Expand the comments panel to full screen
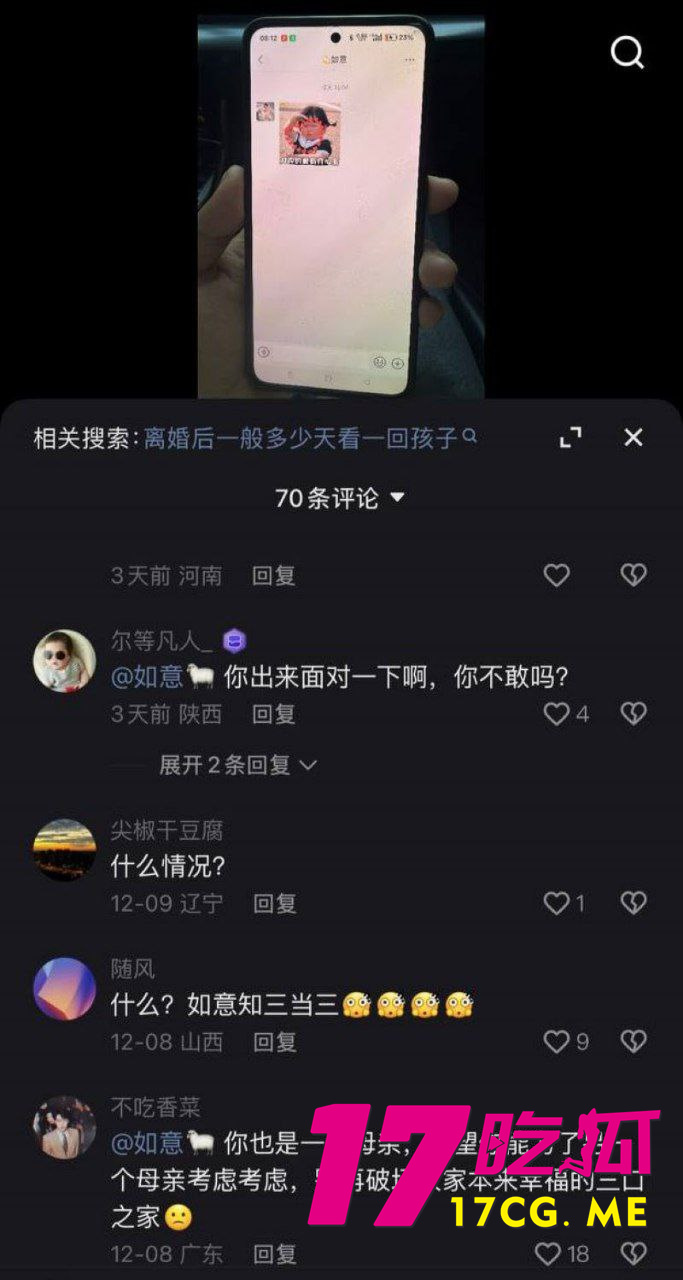683x1280 pixels. point(570,437)
